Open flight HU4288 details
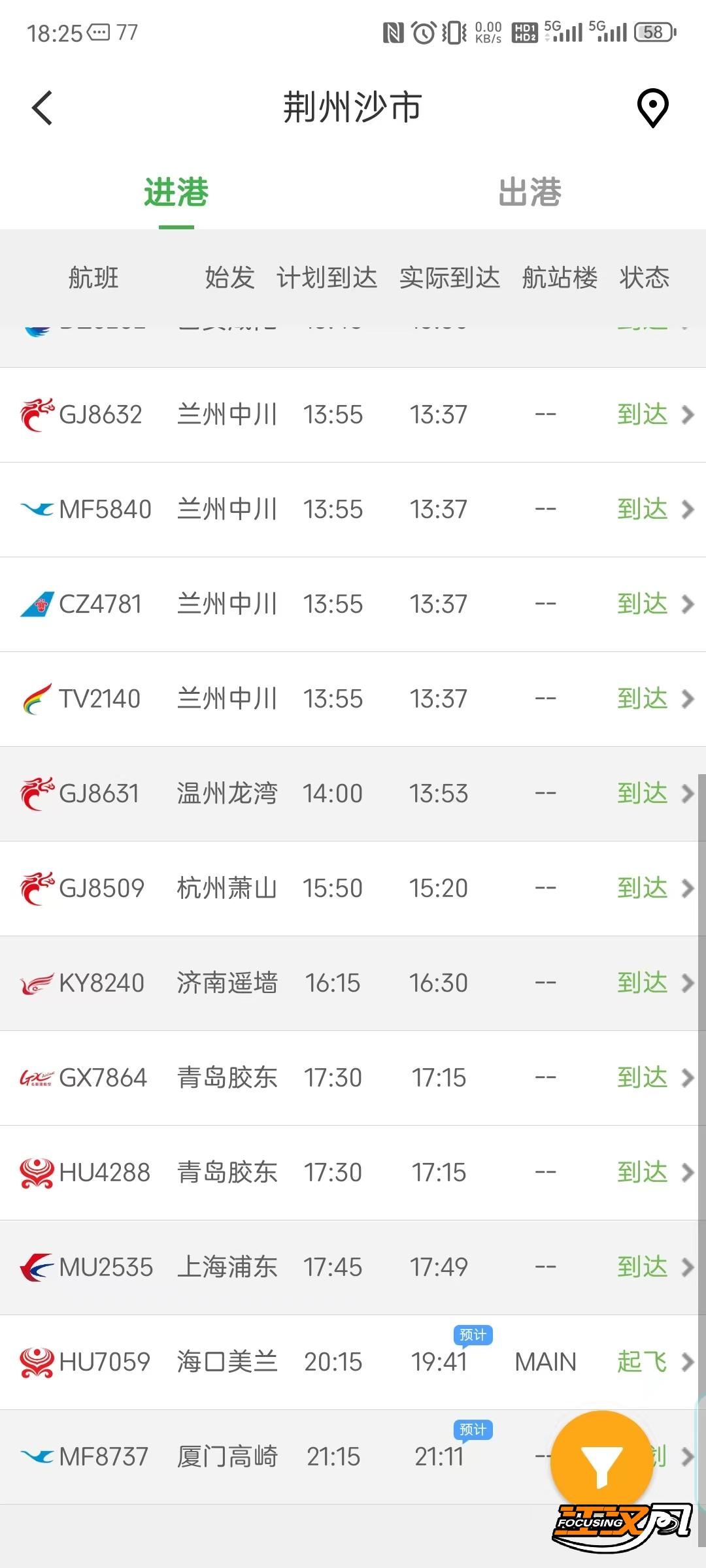 coord(353,1173)
